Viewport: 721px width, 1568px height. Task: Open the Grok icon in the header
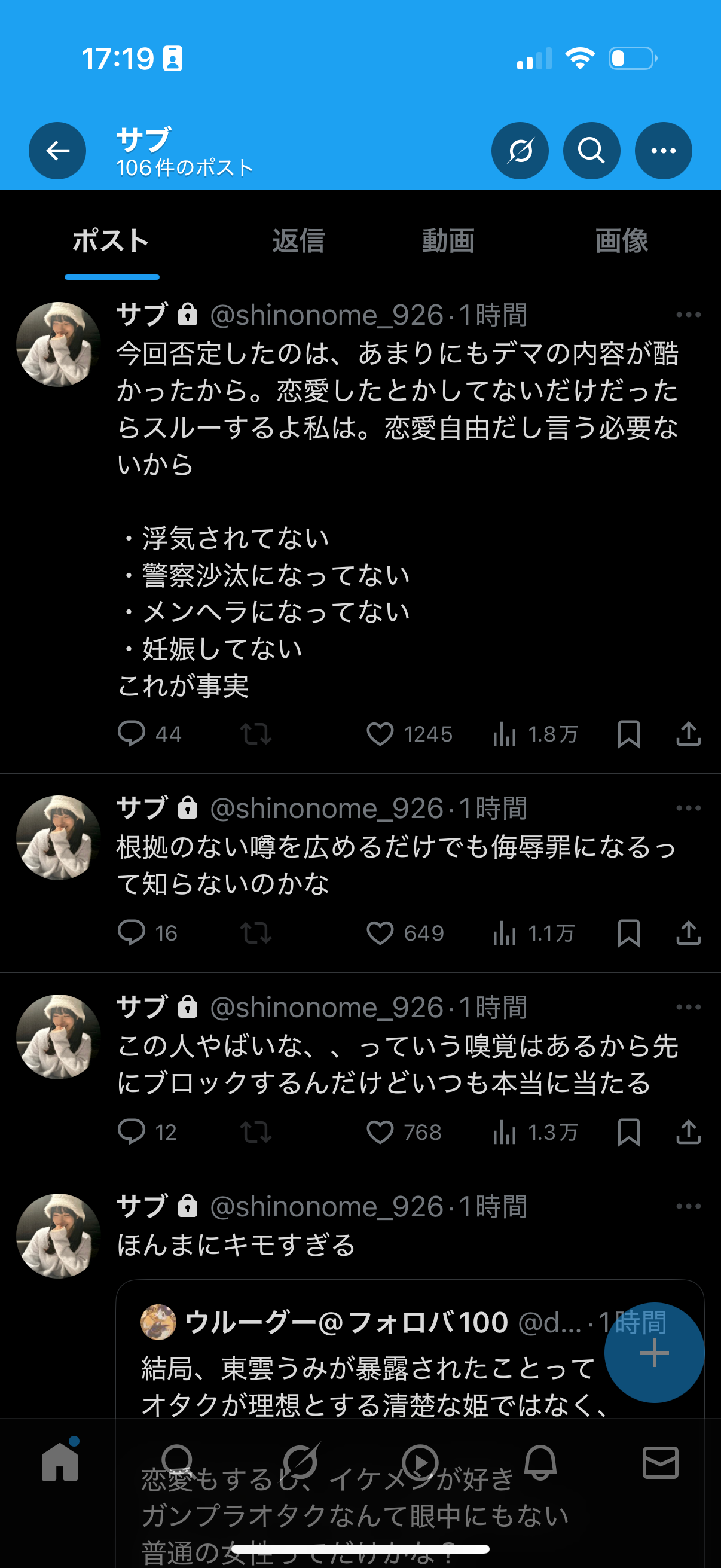520,150
